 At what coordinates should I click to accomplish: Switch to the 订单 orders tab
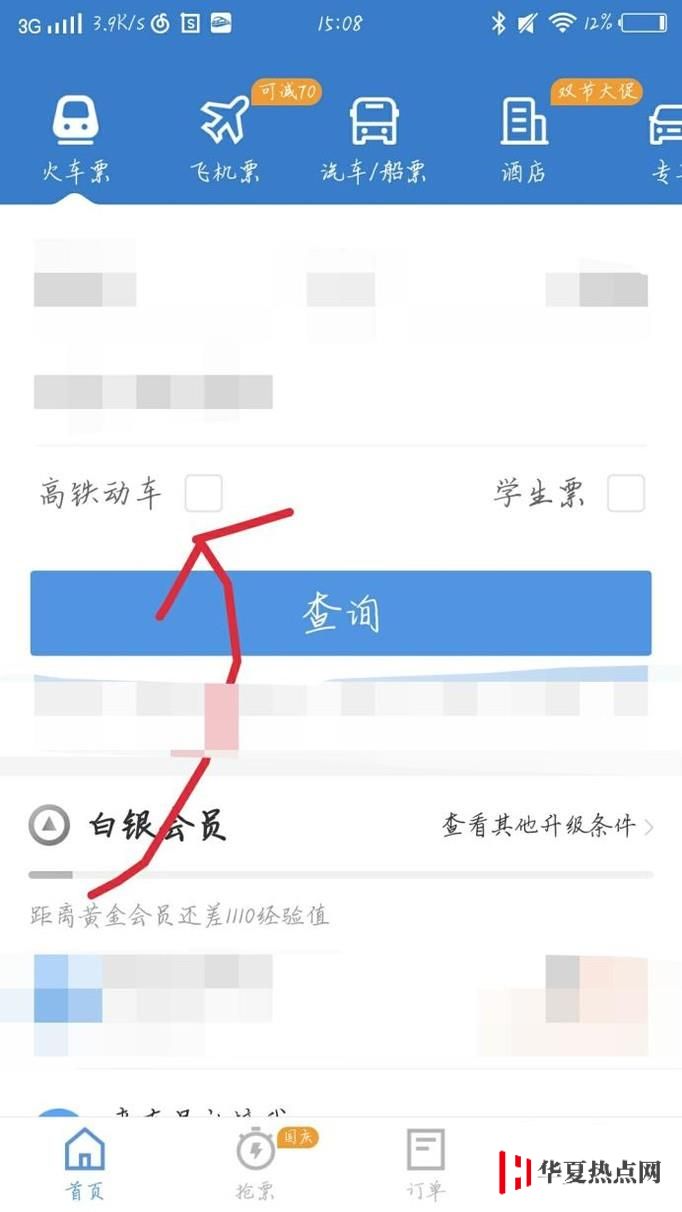[x=426, y=1163]
